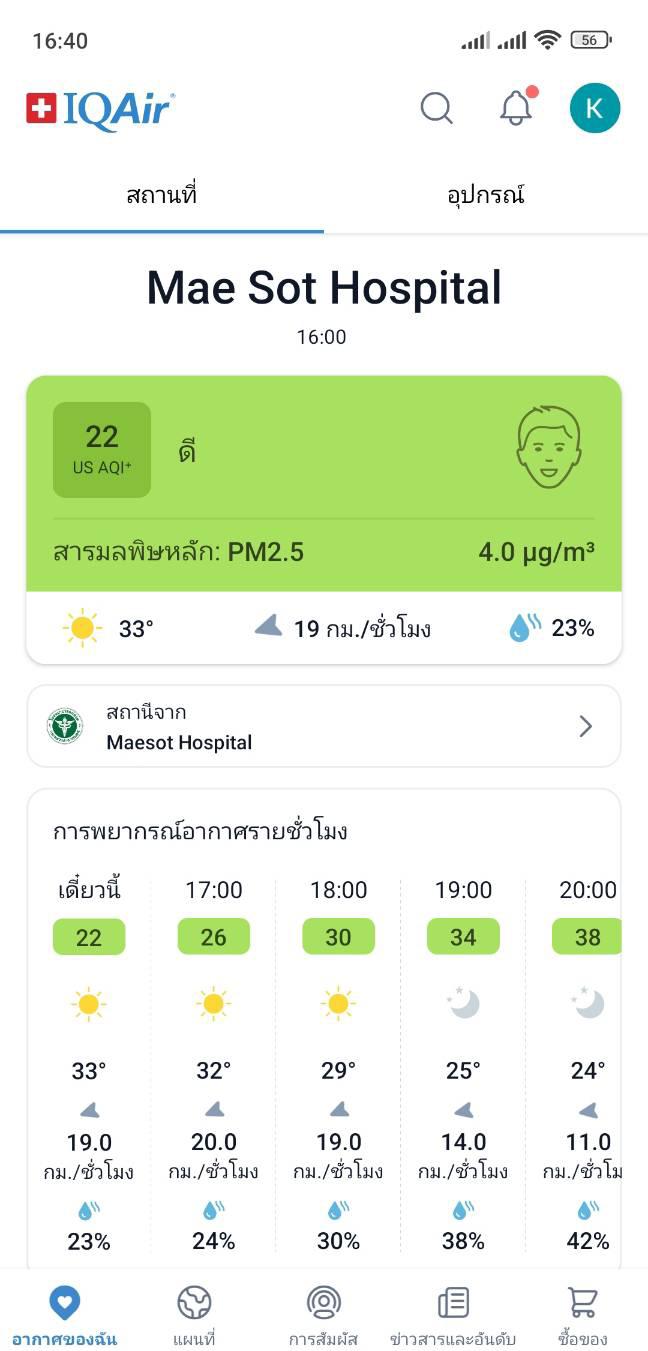Open ข่าวสารและอันดับ news and ranking tab

453,1316
